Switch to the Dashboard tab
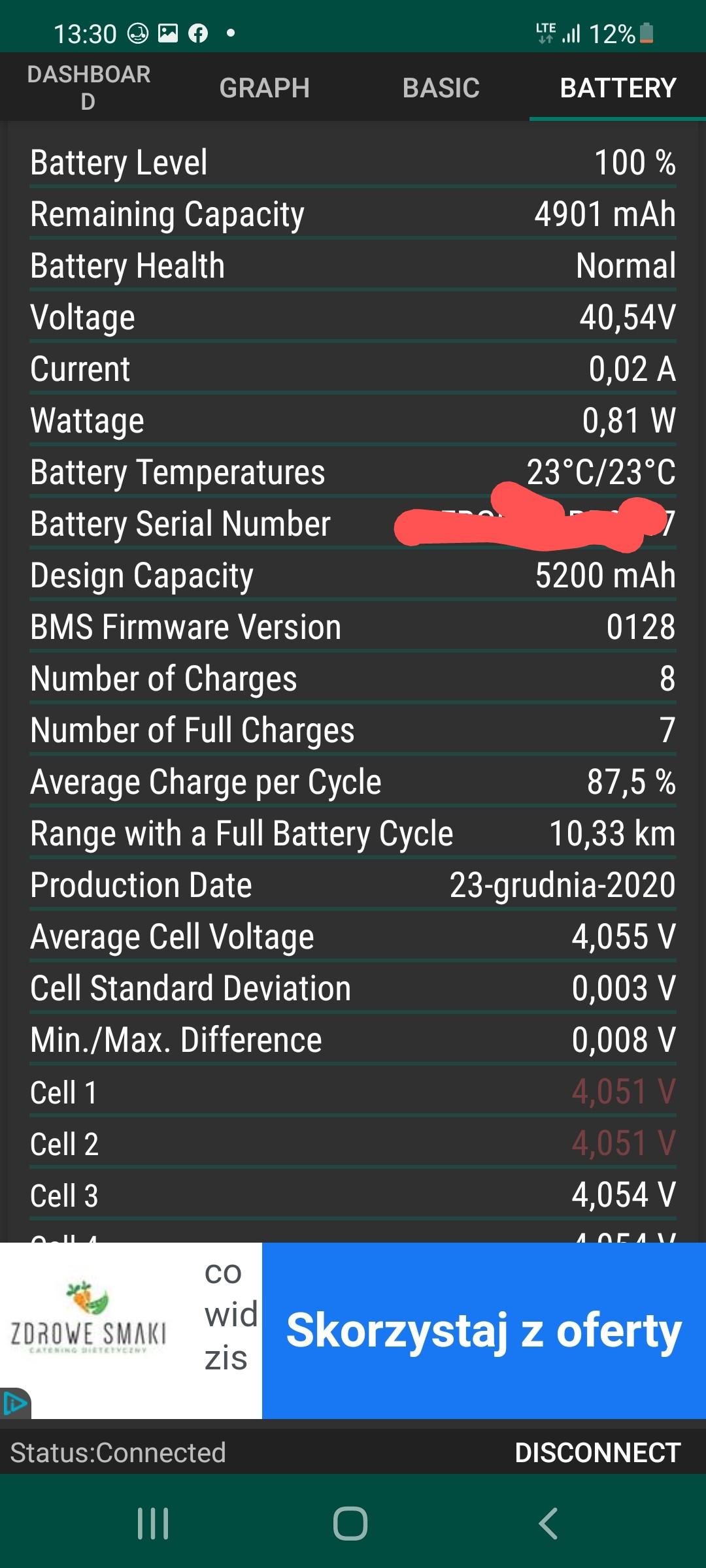706x1568 pixels. click(x=88, y=88)
